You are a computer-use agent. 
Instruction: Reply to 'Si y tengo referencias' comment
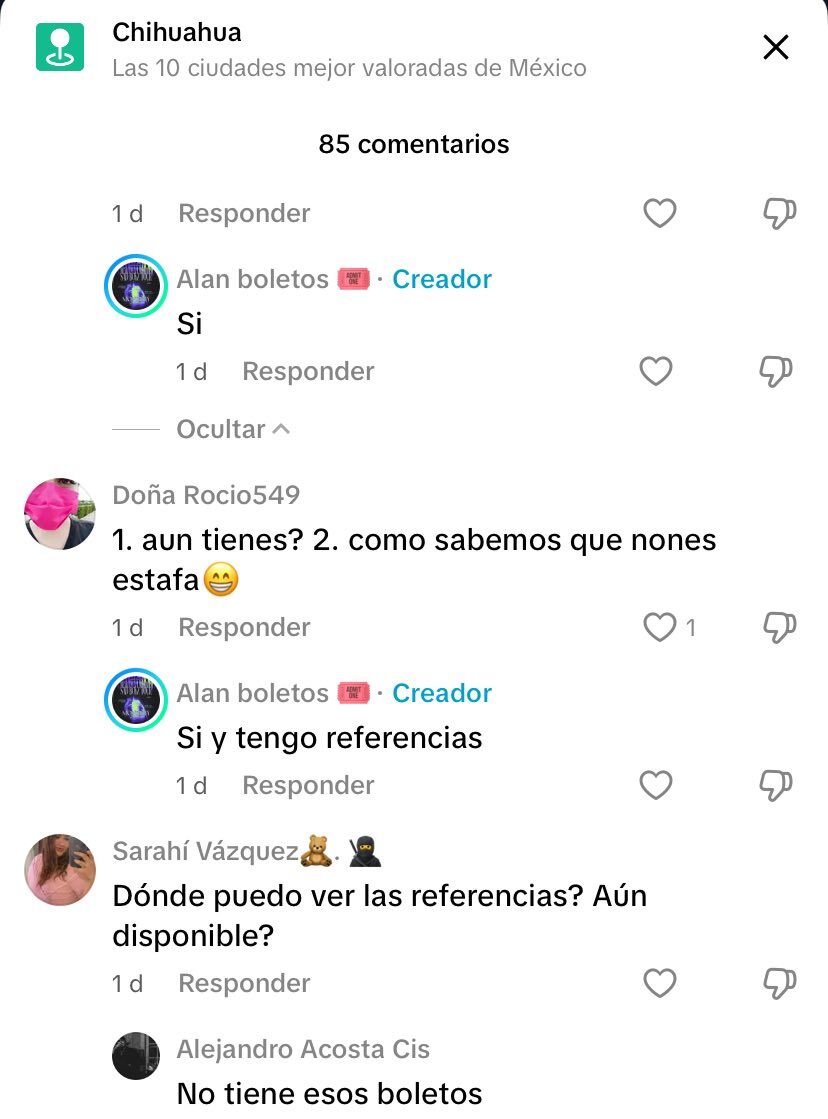[308, 785]
